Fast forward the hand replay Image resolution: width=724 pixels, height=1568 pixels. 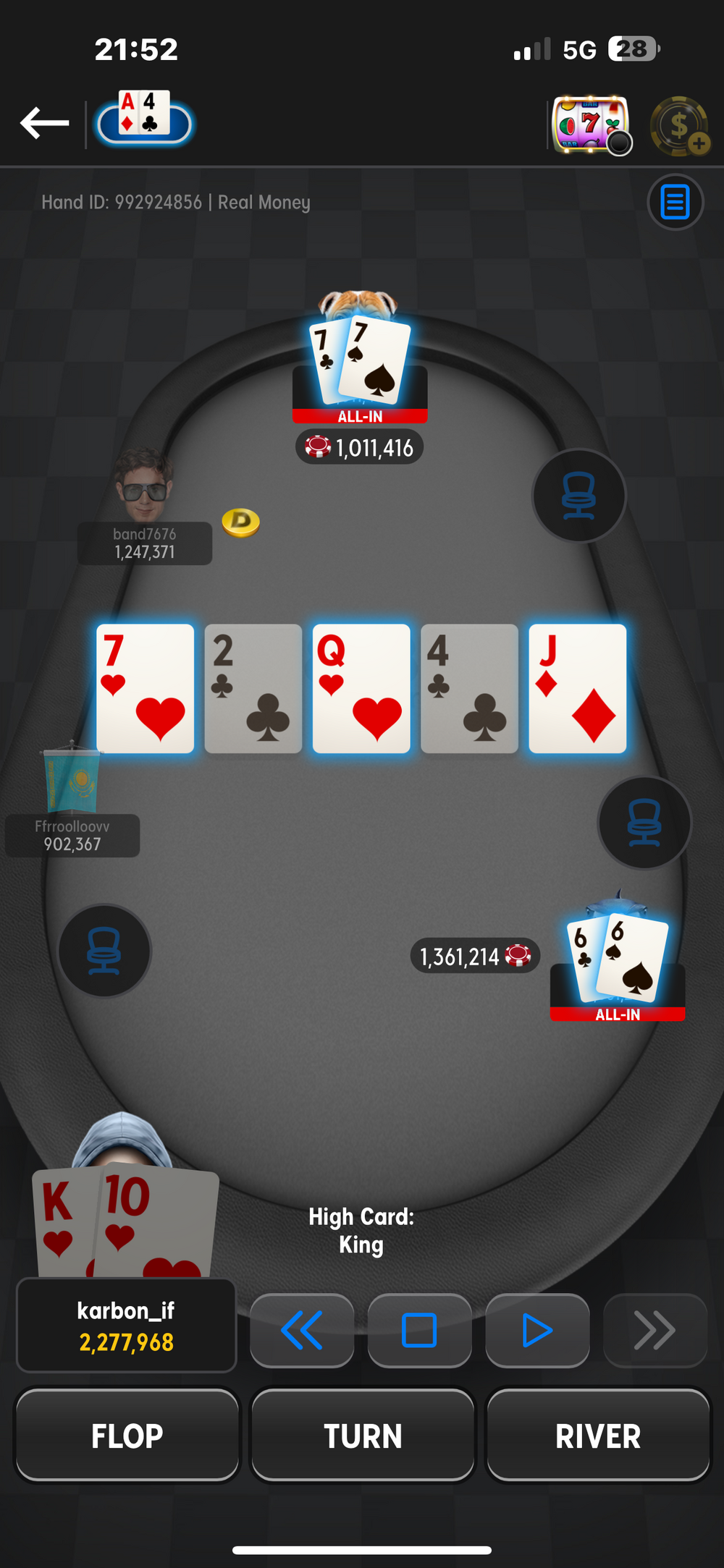click(x=655, y=1330)
